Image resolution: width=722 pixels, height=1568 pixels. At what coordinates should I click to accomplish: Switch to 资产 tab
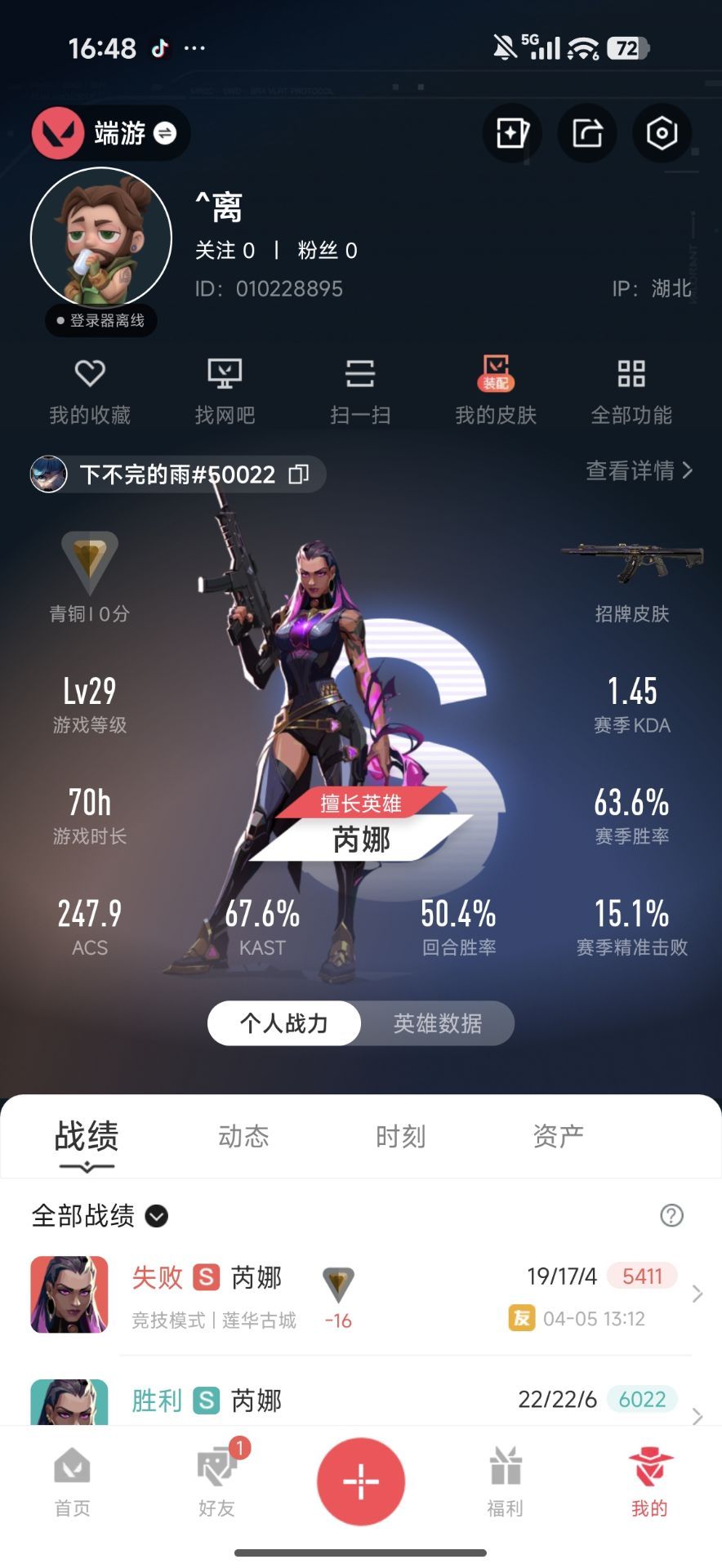[x=558, y=1136]
